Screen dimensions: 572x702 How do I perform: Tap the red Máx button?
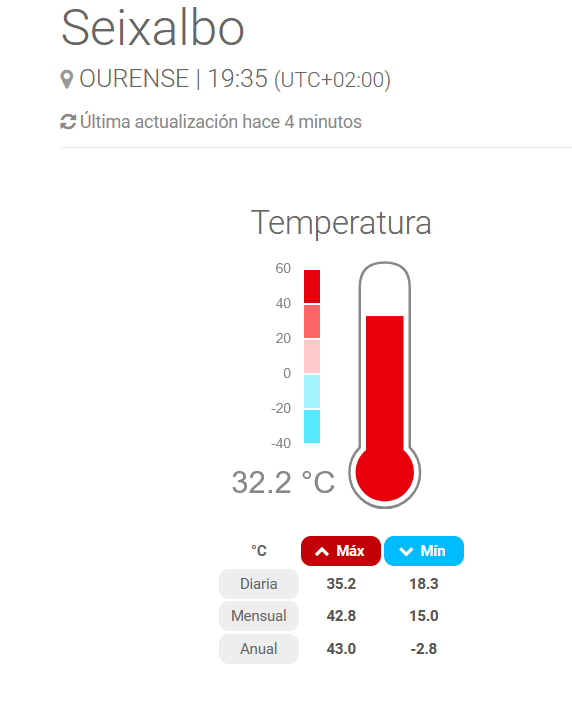341,551
